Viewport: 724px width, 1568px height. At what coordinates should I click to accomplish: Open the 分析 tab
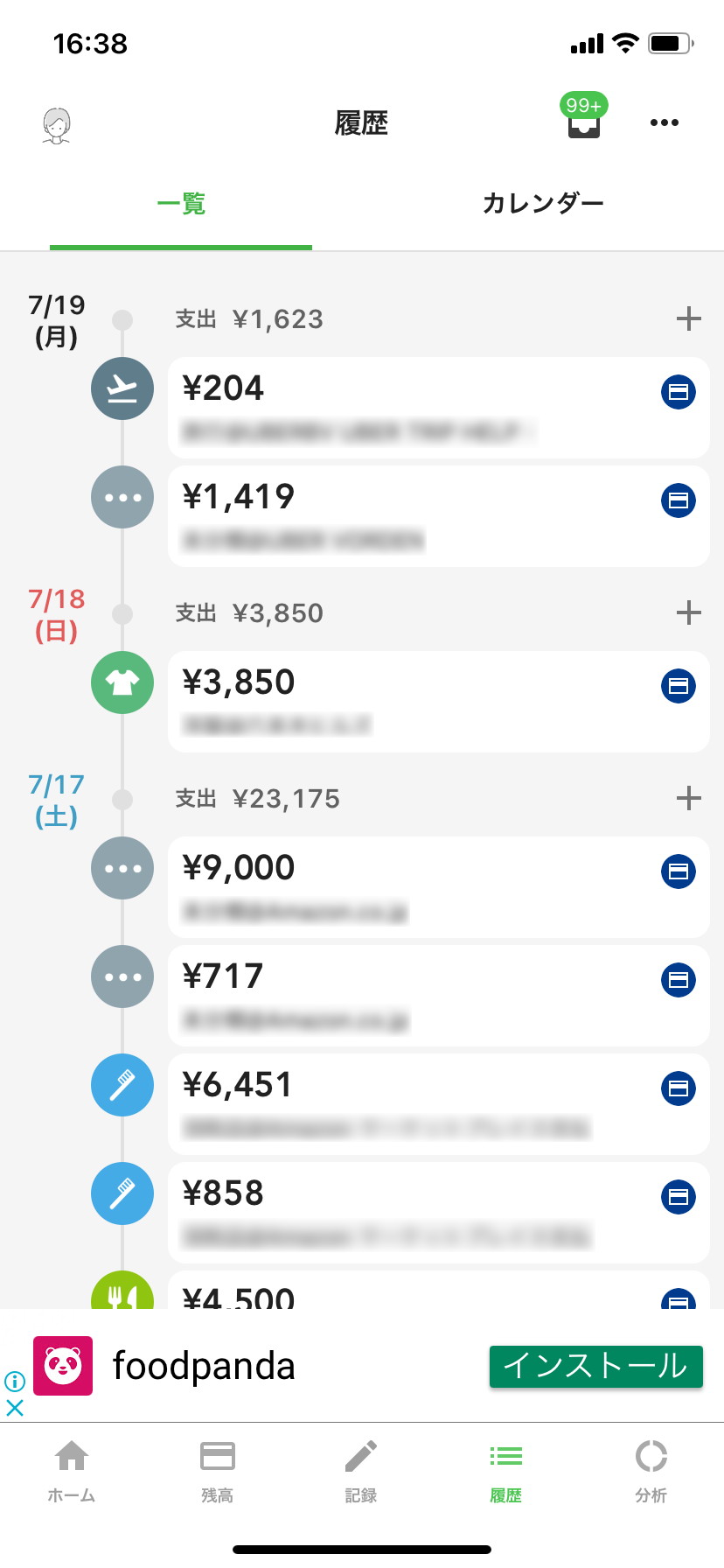(x=651, y=1472)
